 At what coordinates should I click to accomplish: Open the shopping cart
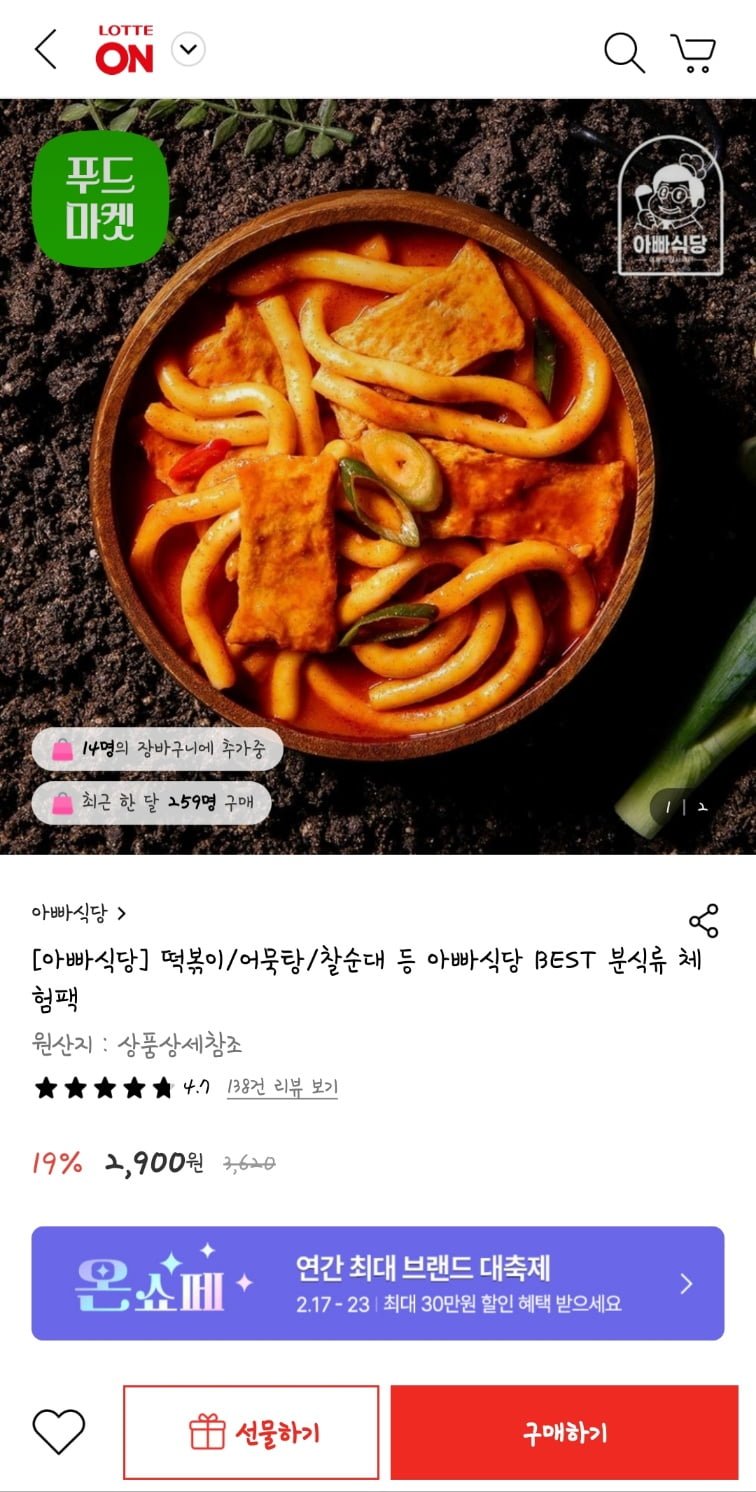click(x=693, y=52)
